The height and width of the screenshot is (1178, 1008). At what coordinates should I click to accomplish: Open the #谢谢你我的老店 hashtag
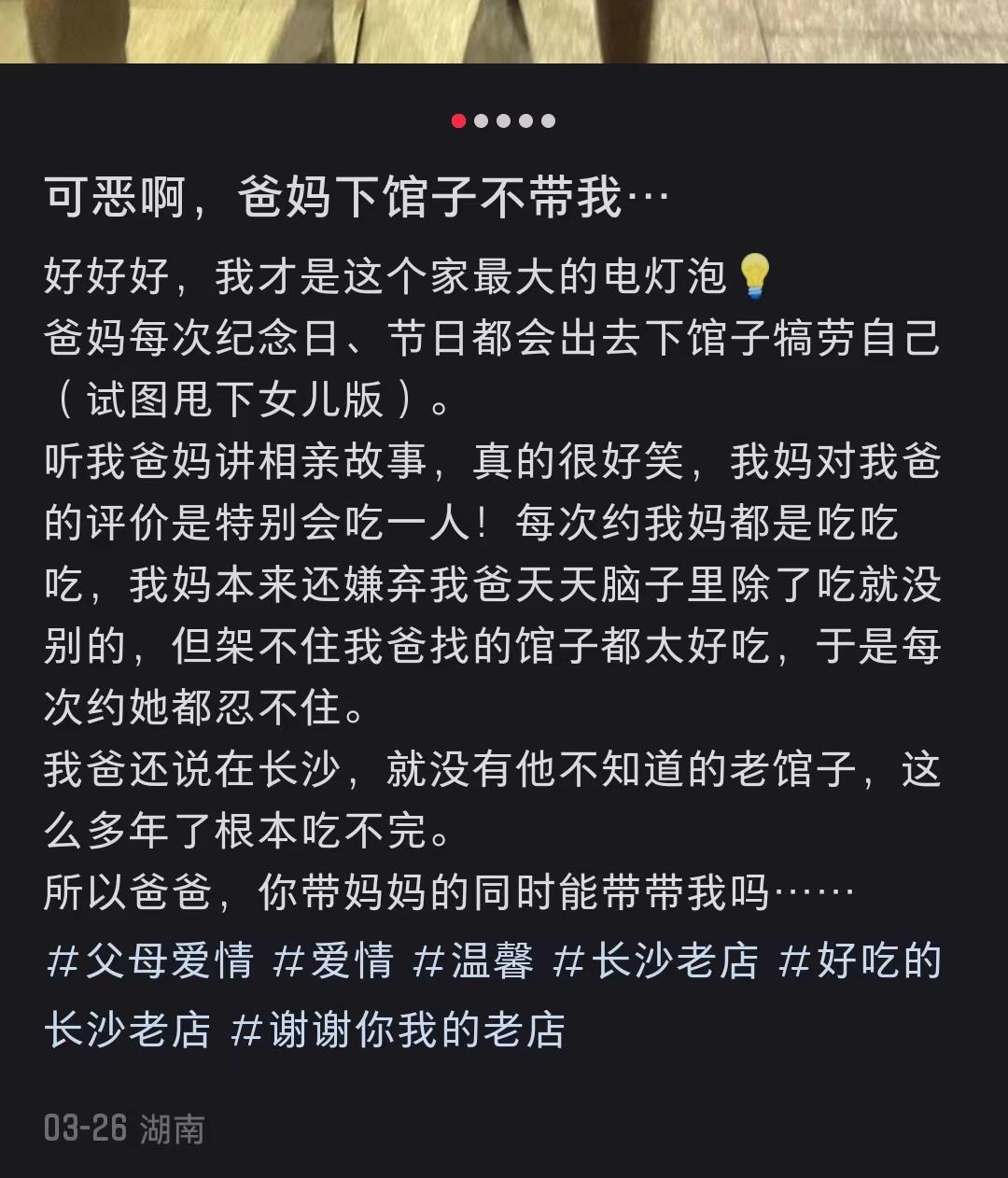[x=398, y=1031]
